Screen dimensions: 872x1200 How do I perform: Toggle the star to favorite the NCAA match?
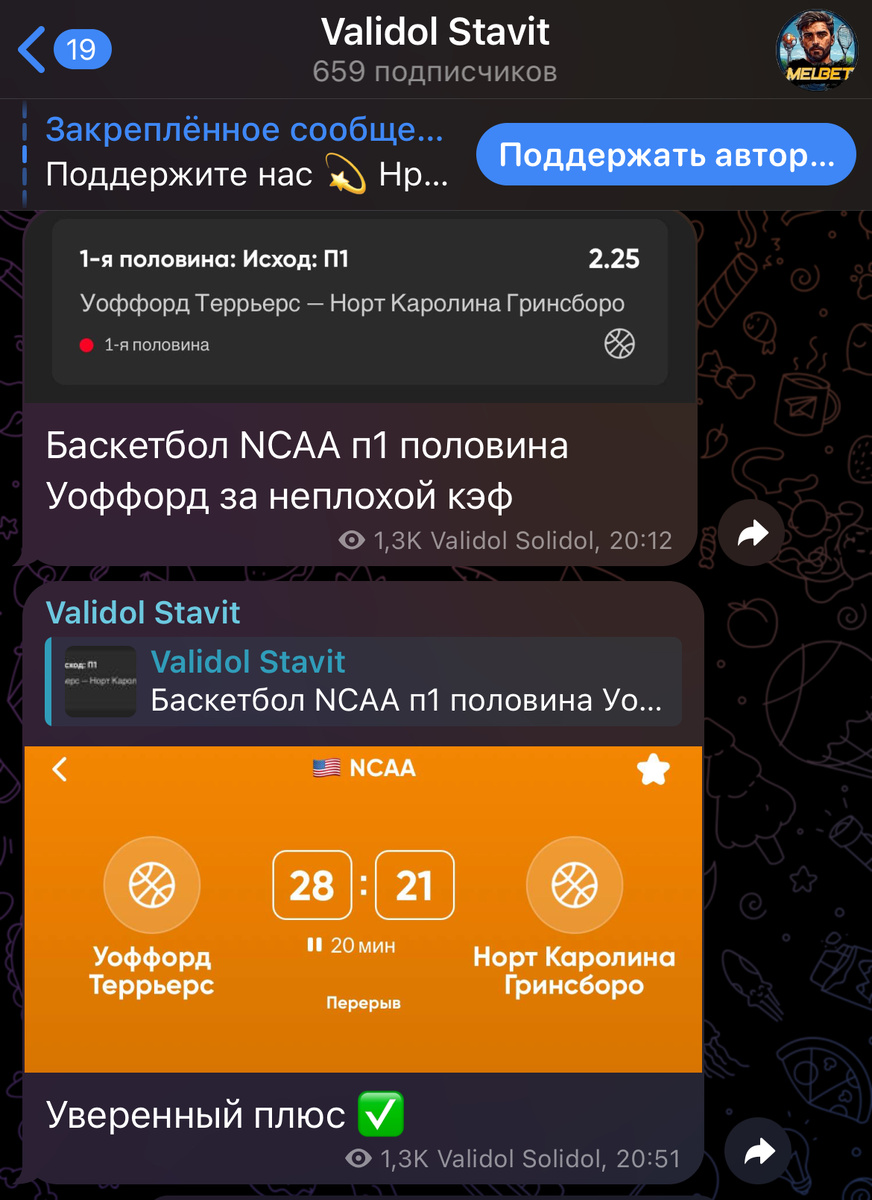coord(654,770)
